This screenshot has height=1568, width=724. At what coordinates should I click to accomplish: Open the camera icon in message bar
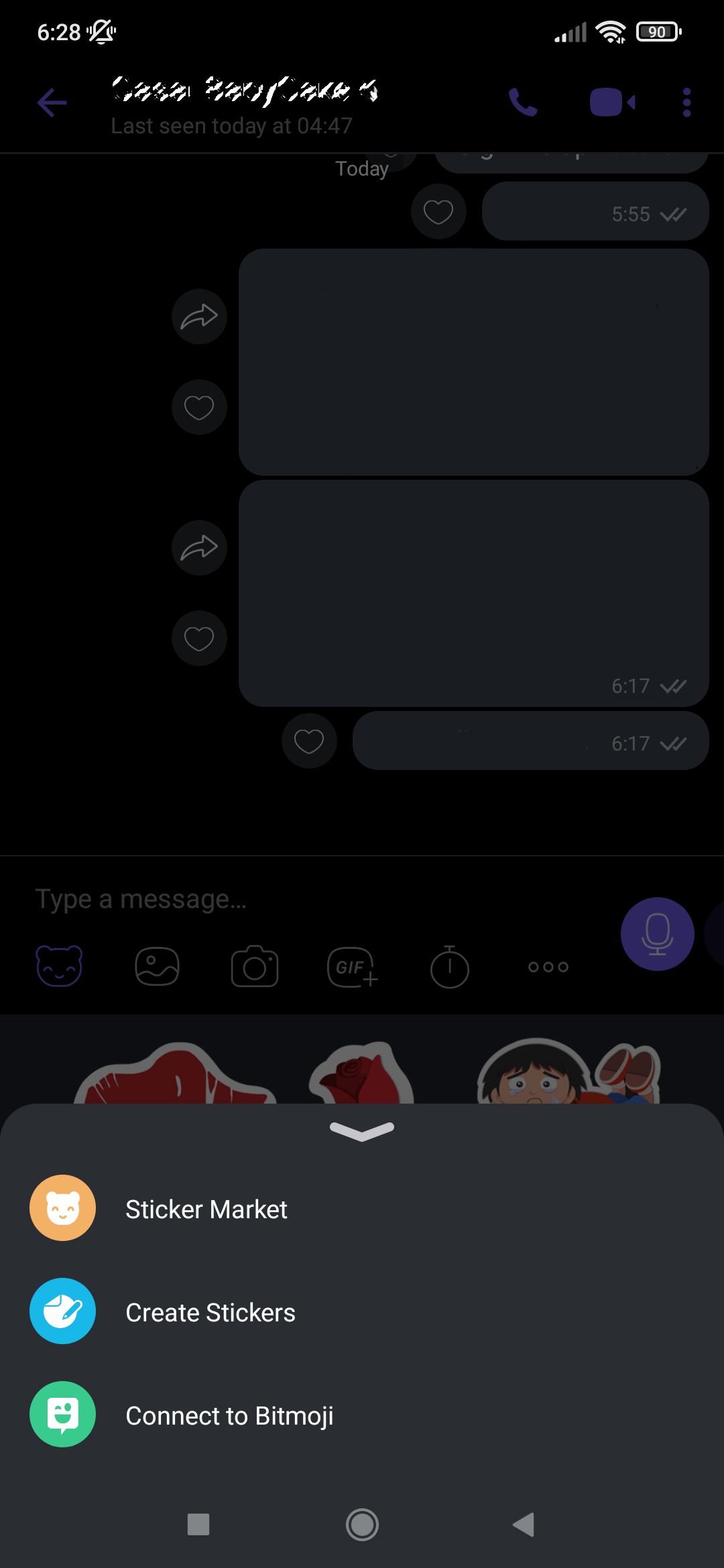[x=255, y=967]
